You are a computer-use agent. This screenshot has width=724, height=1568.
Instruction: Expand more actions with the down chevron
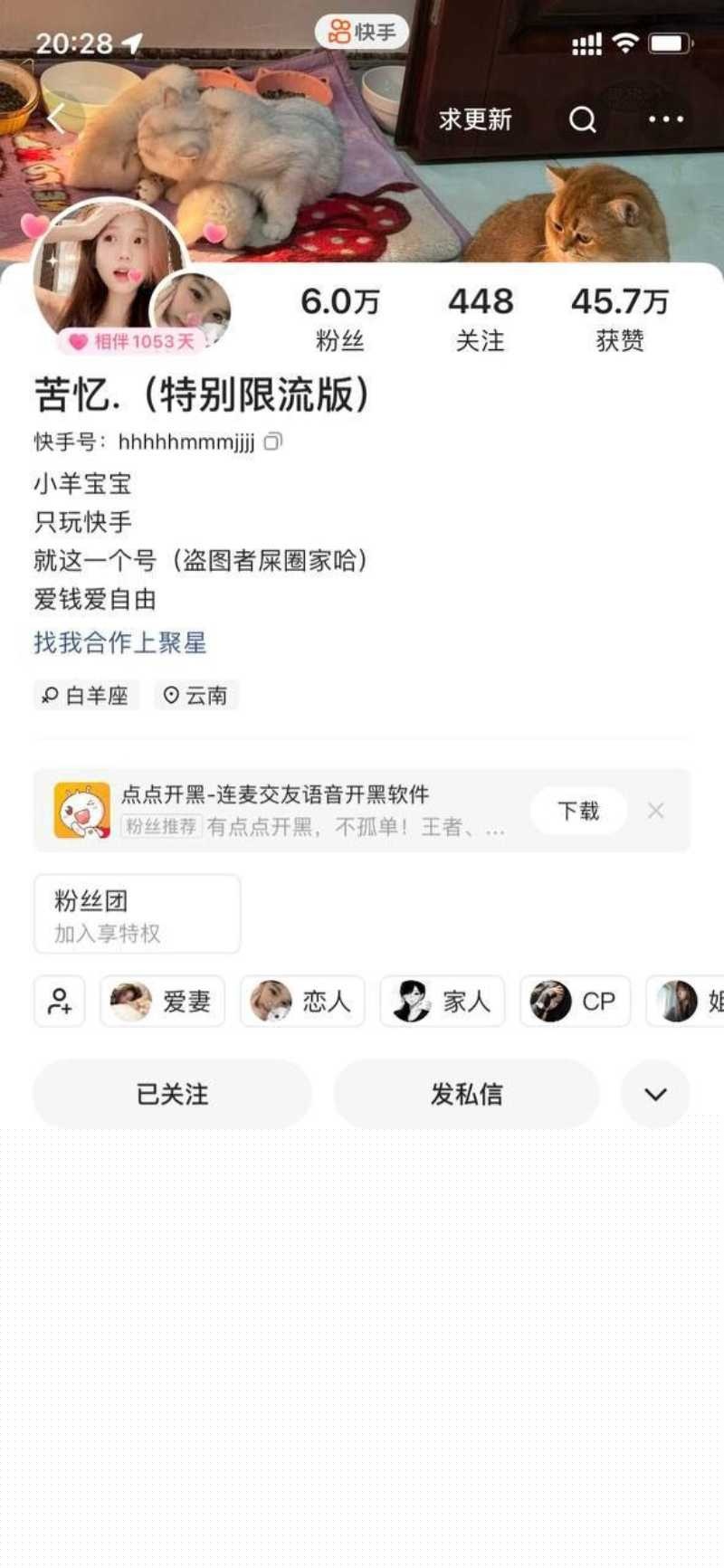(x=655, y=1094)
